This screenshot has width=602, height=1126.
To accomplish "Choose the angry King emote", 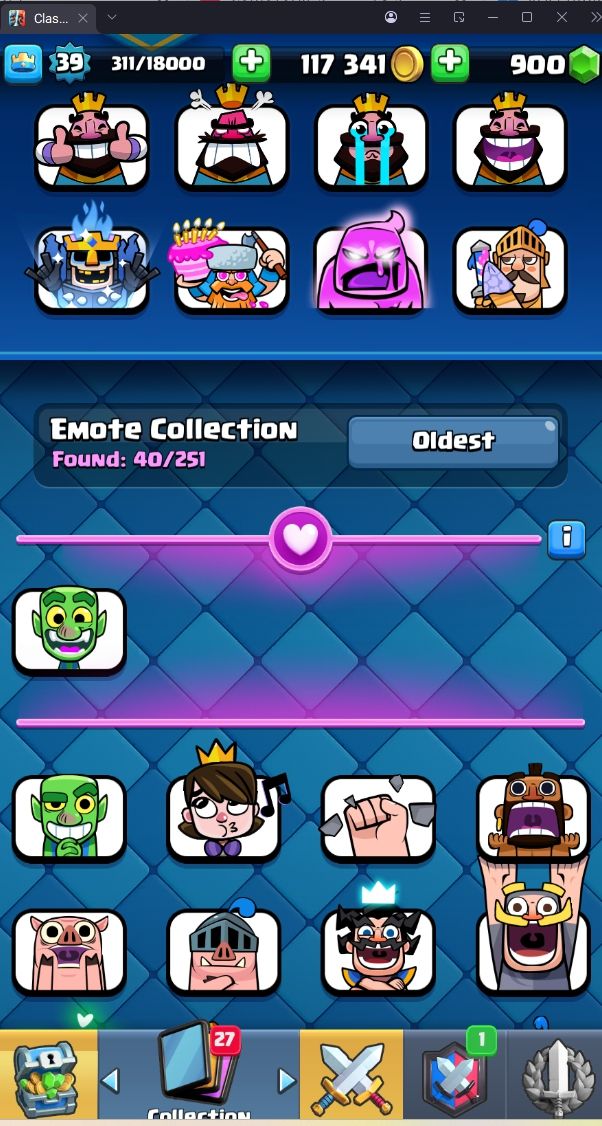I will (x=231, y=146).
